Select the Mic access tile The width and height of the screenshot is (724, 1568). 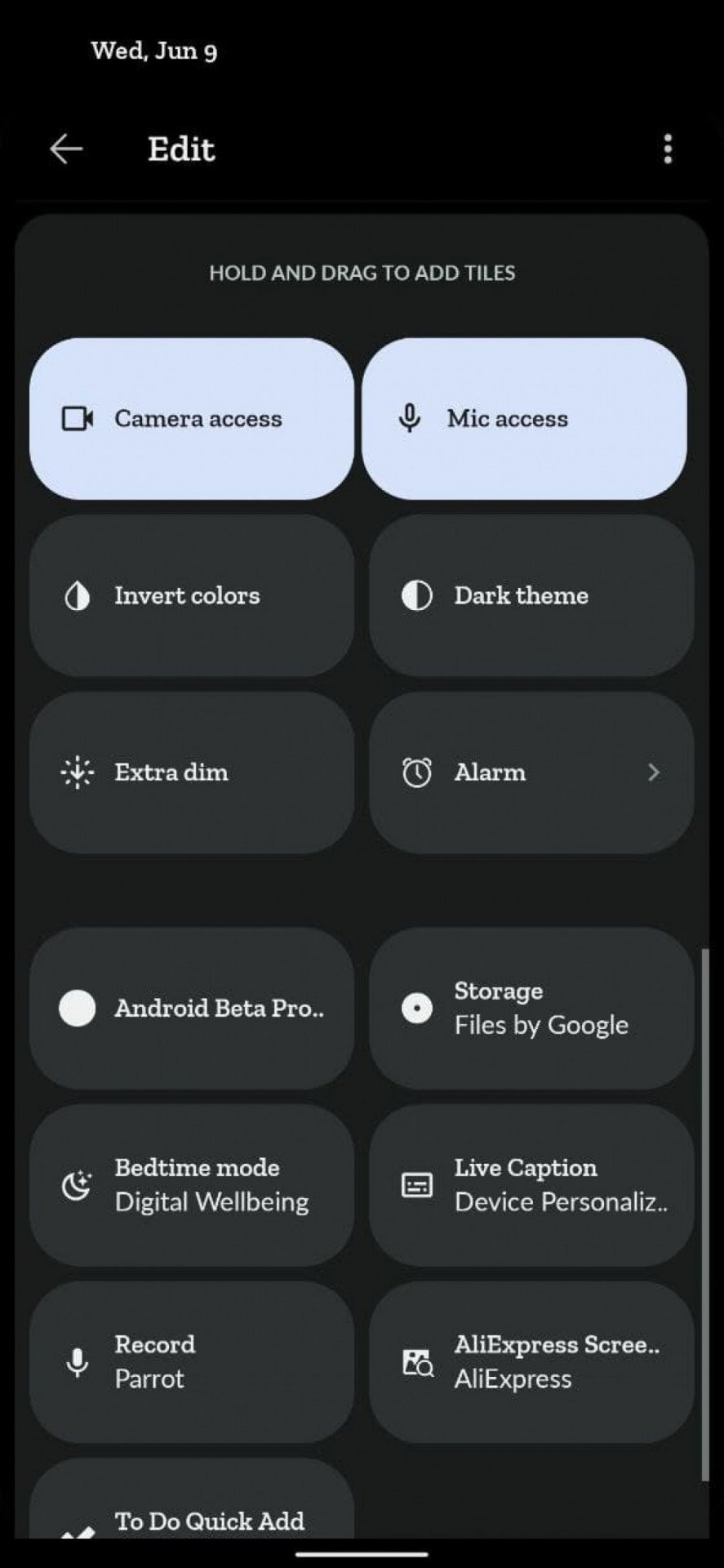pyautogui.click(x=524, y=418)
